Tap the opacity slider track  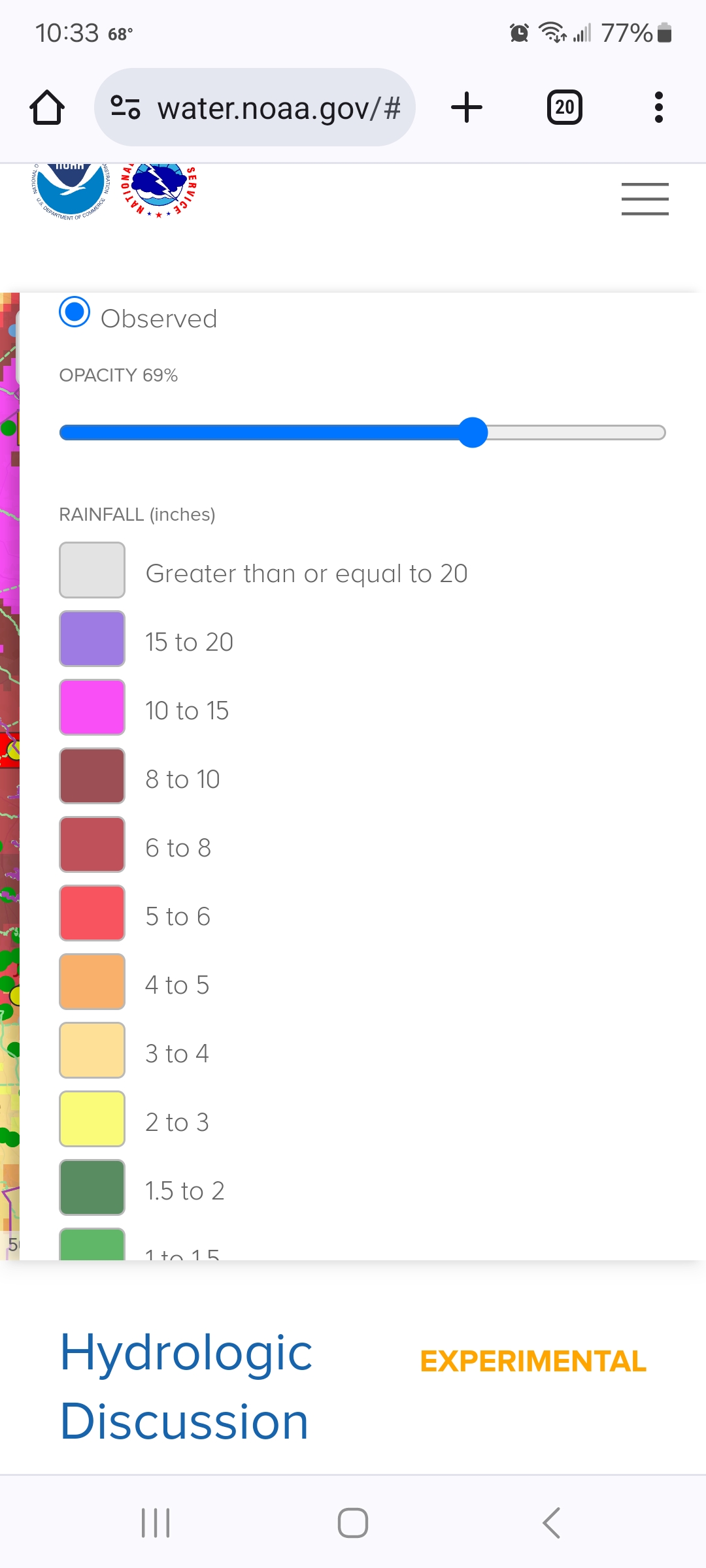(362, 433)
